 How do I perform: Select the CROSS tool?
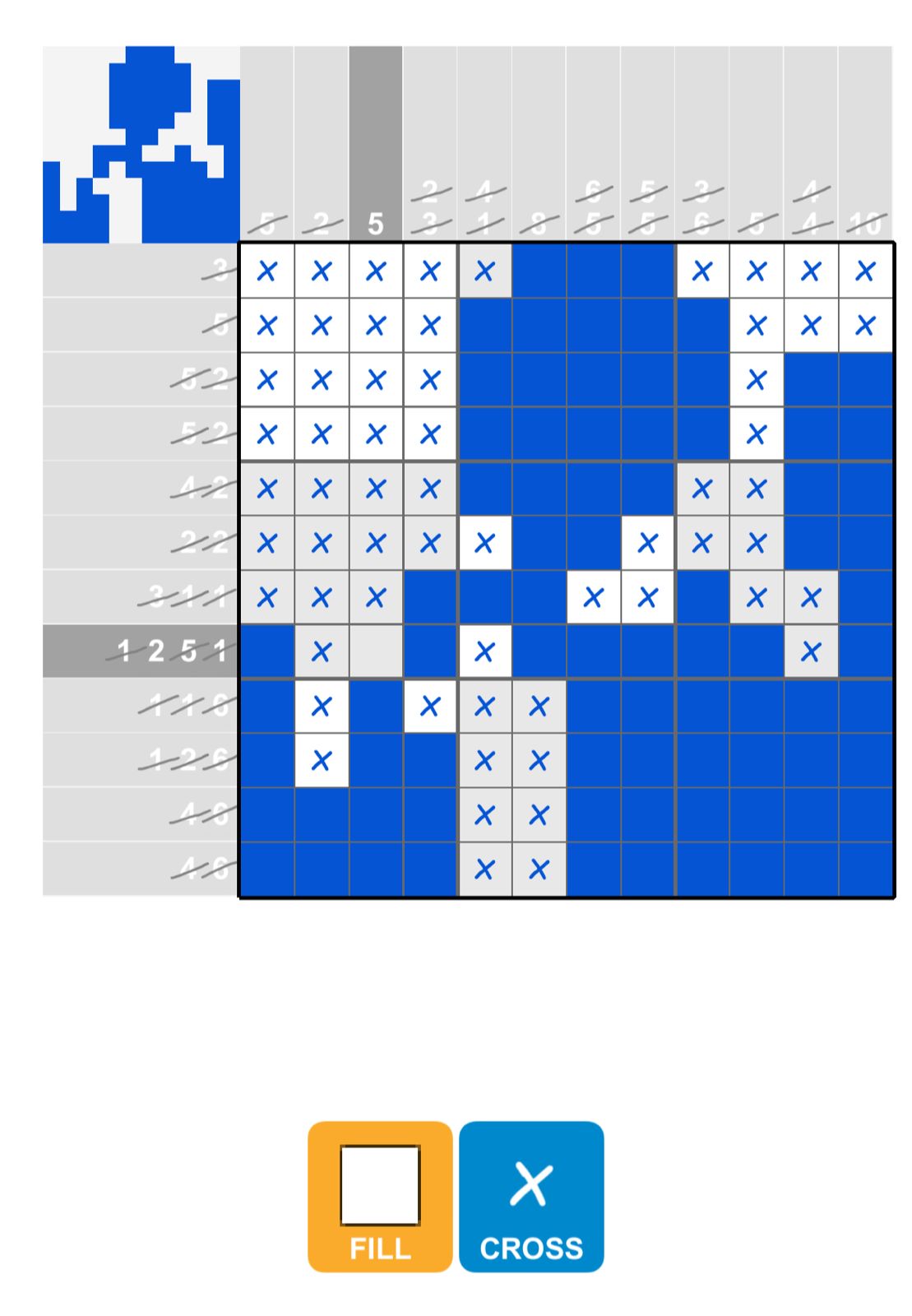[x=533, y=1197]
